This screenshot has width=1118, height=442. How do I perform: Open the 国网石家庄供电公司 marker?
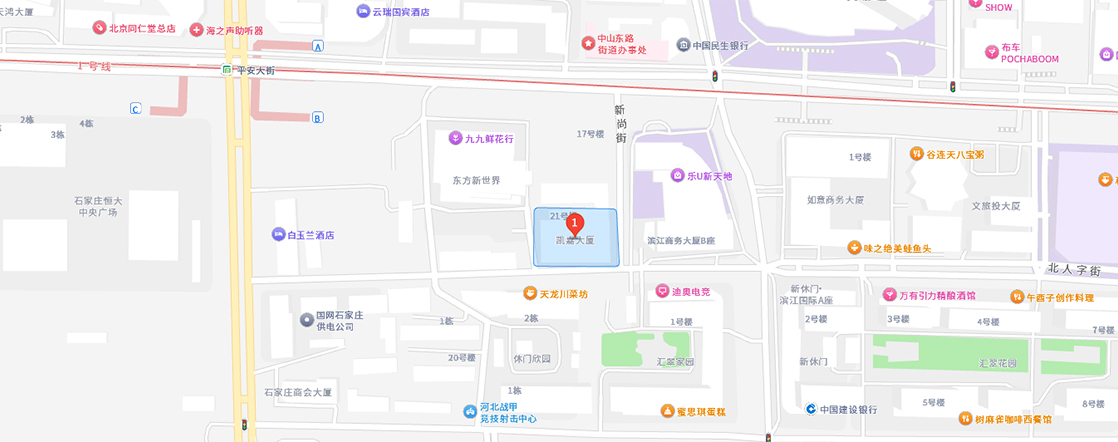point(307,319)
